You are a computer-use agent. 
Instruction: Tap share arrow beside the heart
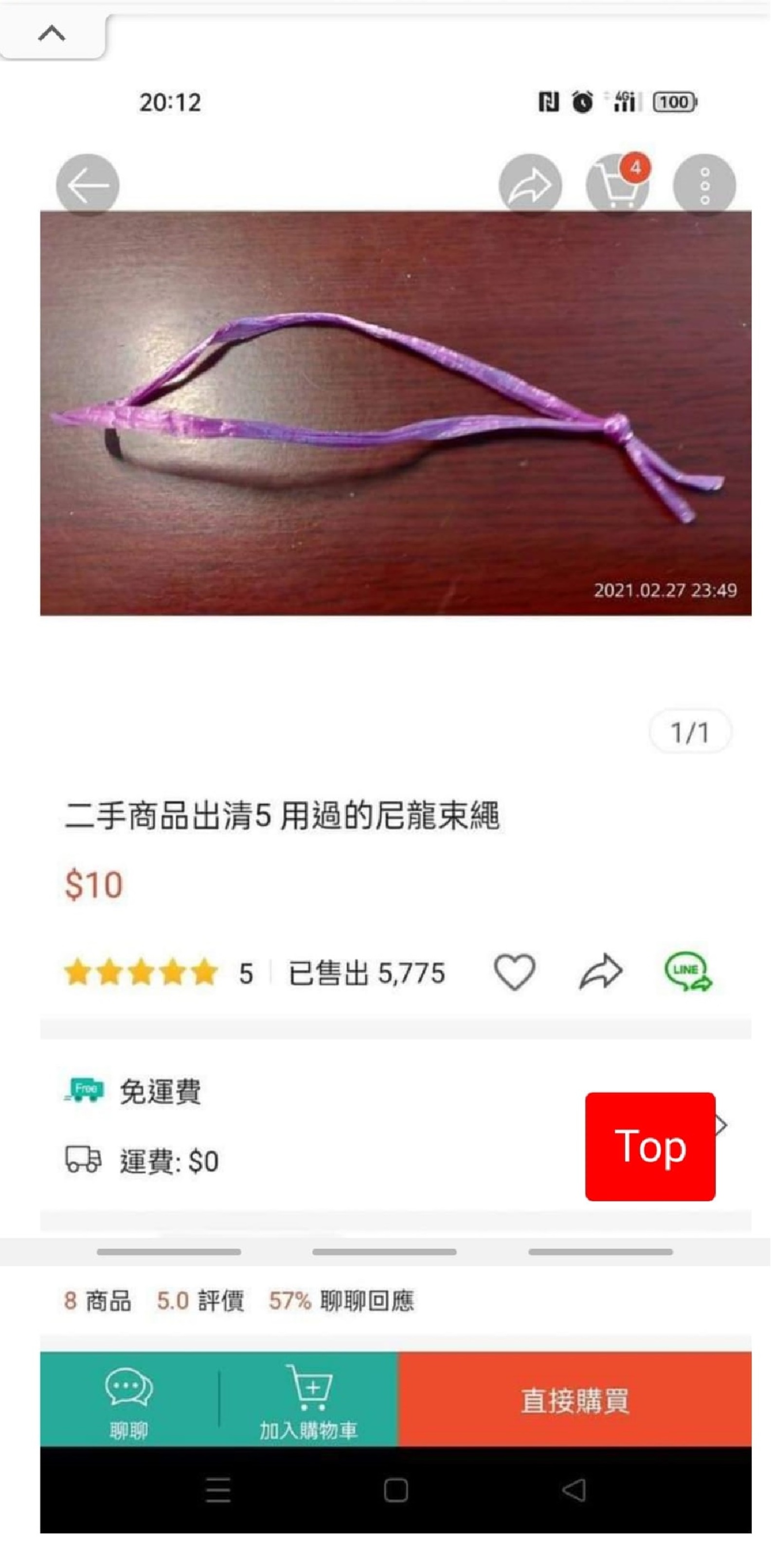pos(600,971)
